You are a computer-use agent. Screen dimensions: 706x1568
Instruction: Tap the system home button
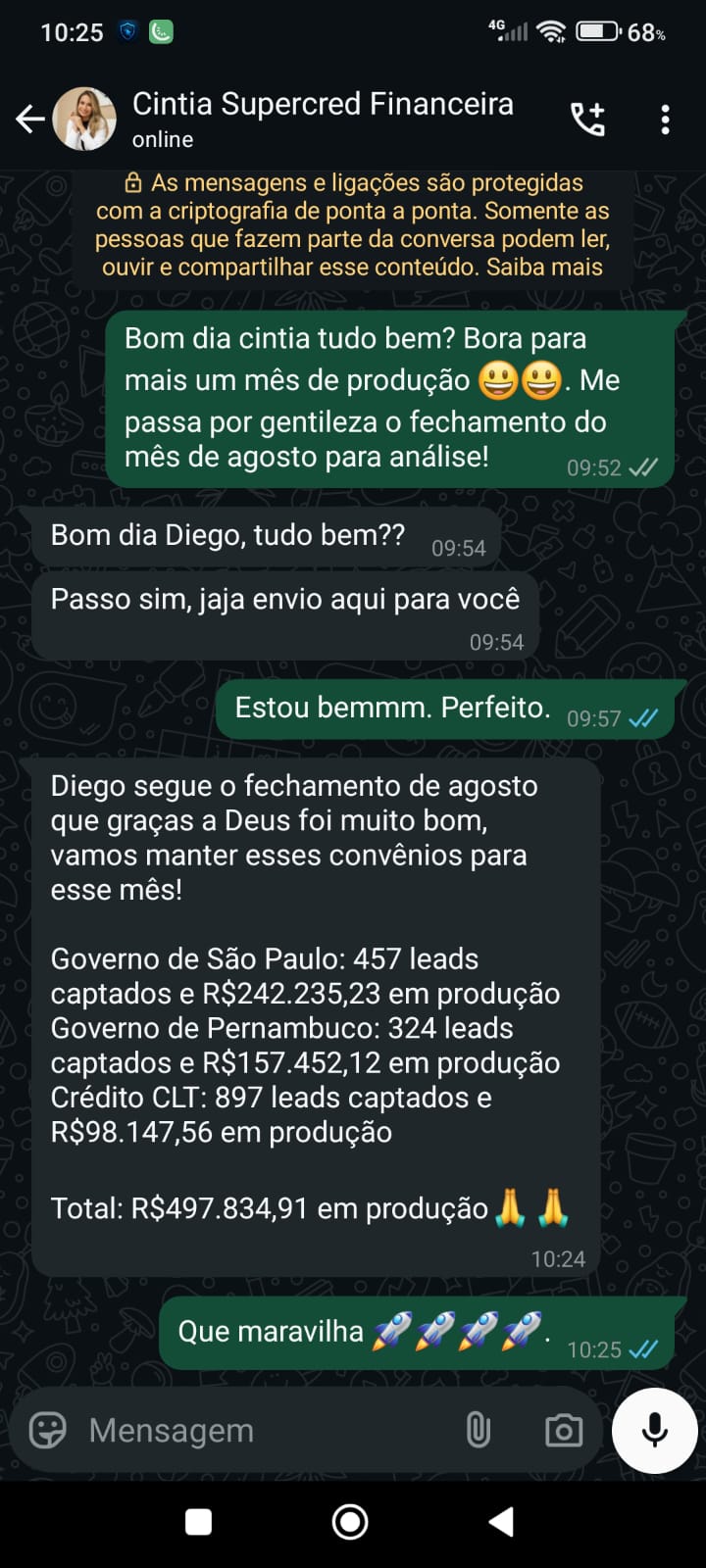[350, 1522]
